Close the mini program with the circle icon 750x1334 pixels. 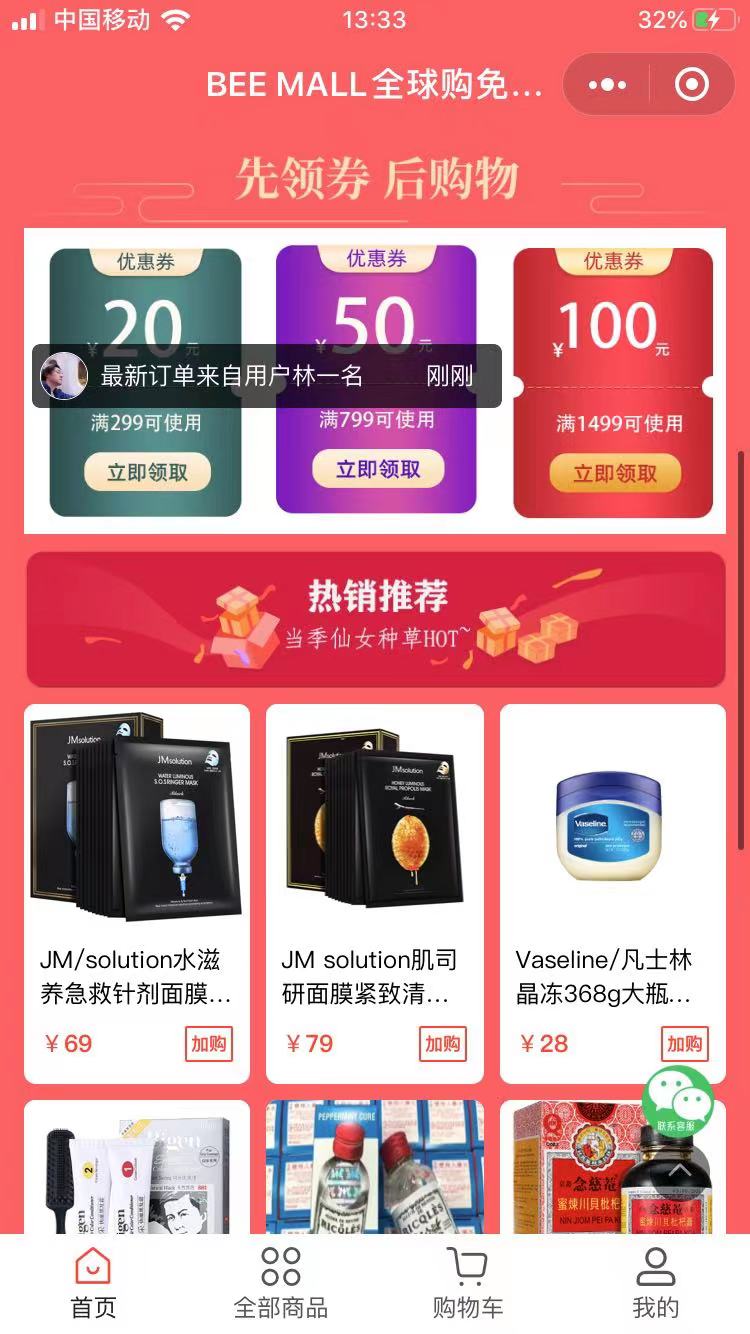coord(692,85)
